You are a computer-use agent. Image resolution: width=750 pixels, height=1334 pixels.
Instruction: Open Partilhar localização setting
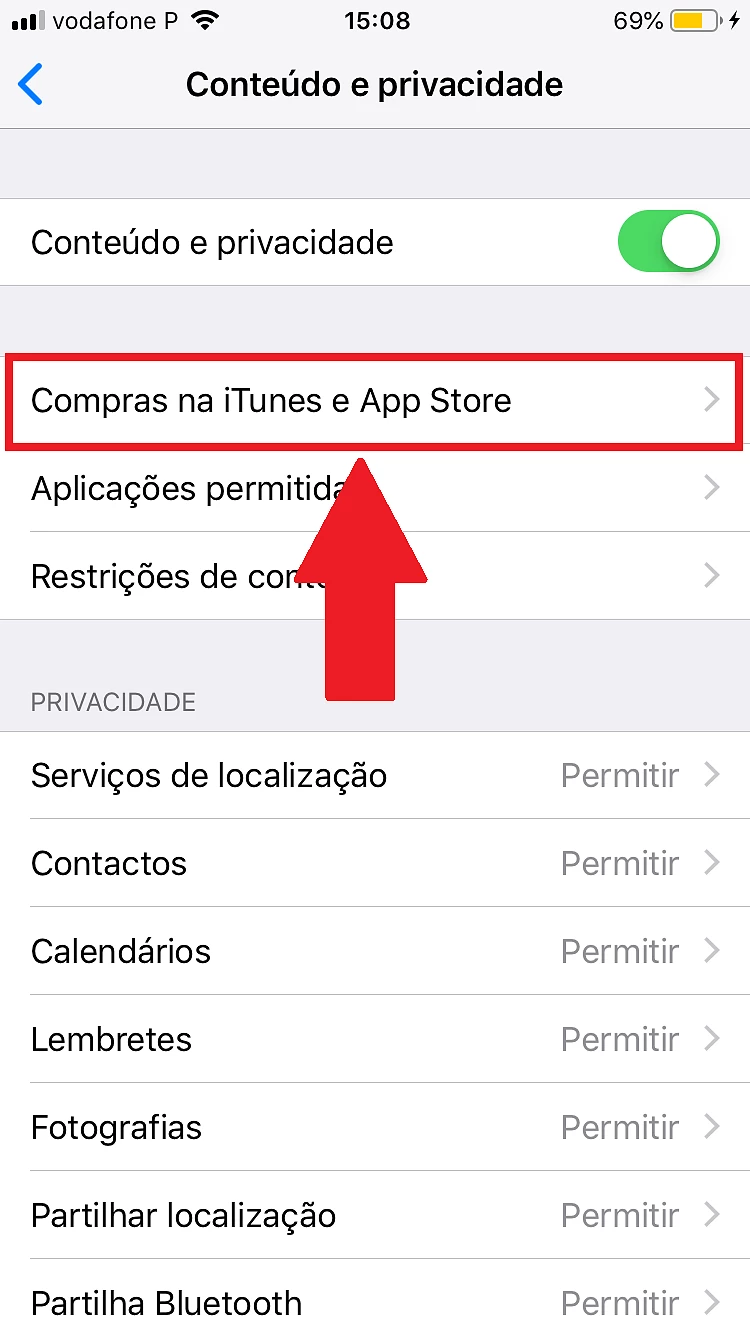click(375, 1215)
